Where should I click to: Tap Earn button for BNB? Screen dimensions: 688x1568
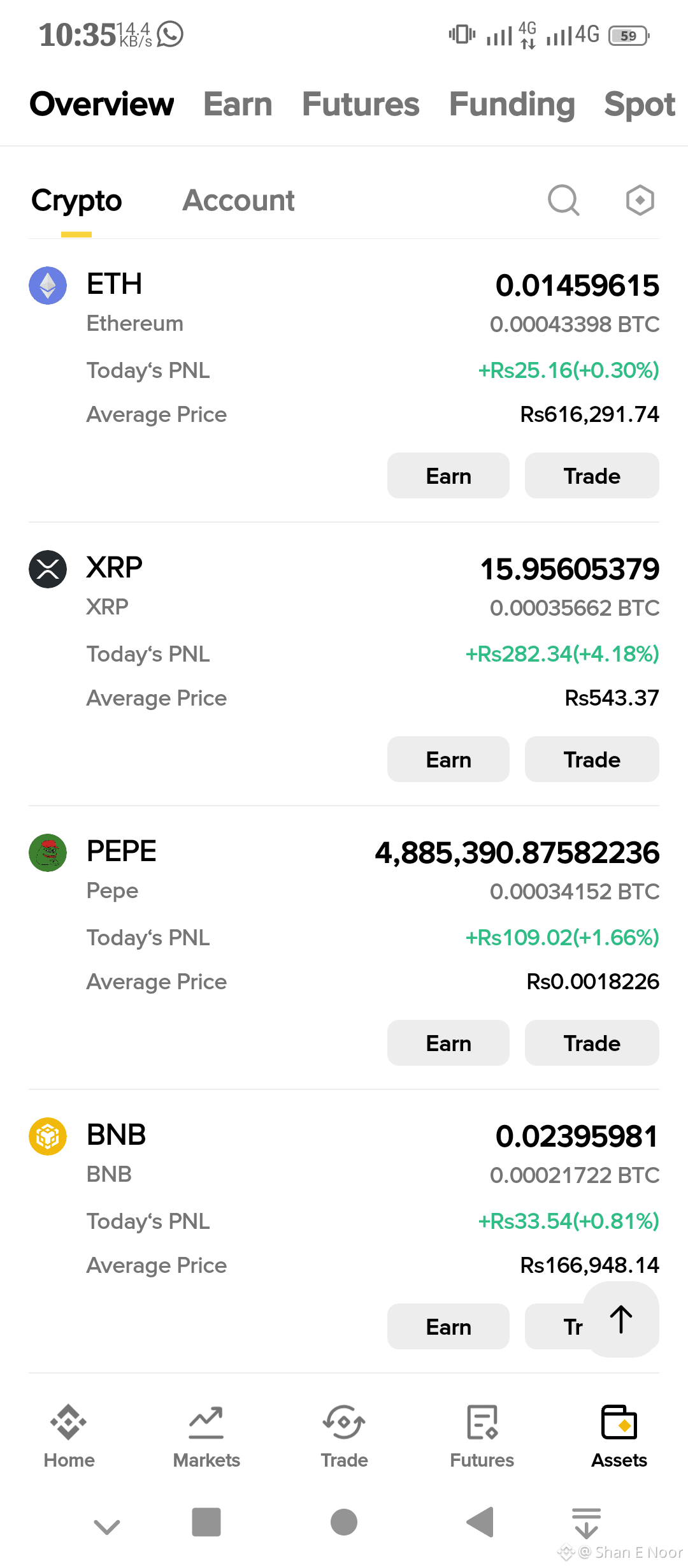point(448,1326)
